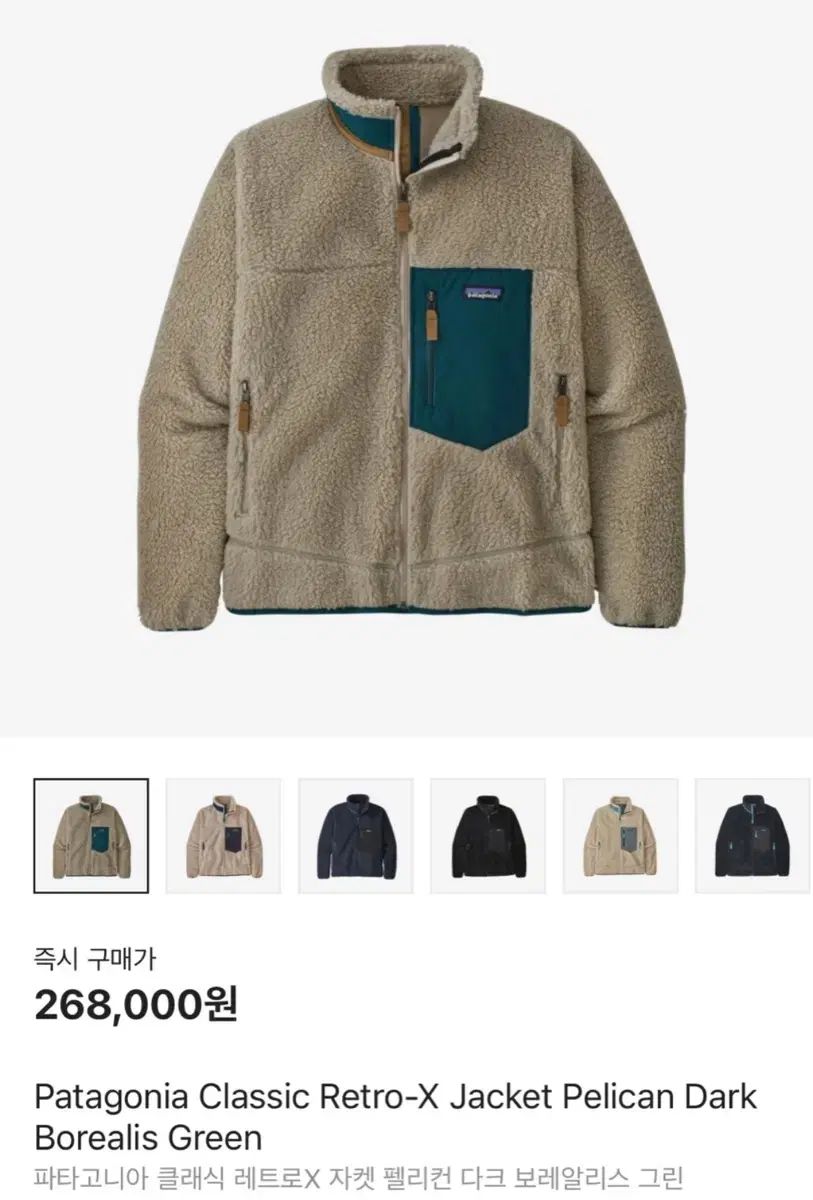Image resolution: width=813 pixels, height=1200 pixels.
Task: Select the beige jacket thumbnail with navy pocket
Action: coord(223,835)
